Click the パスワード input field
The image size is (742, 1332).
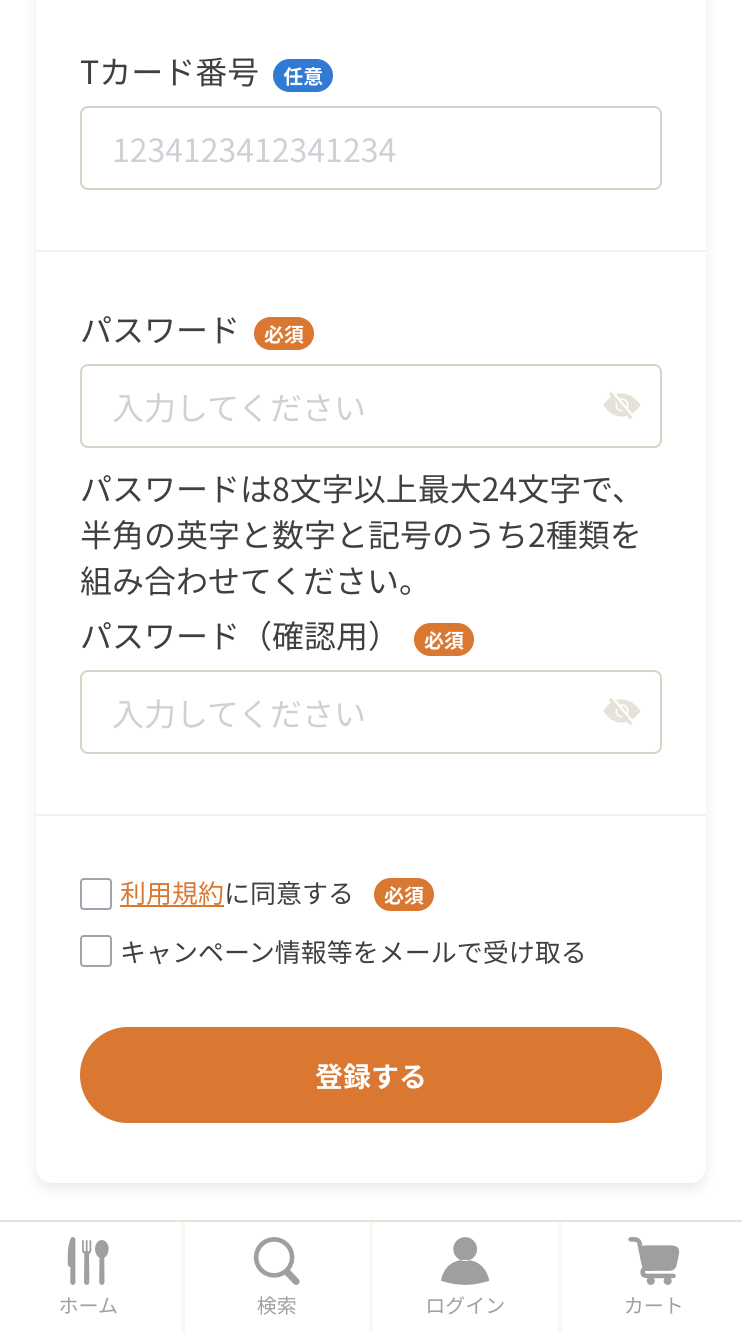tap(350, 405)
